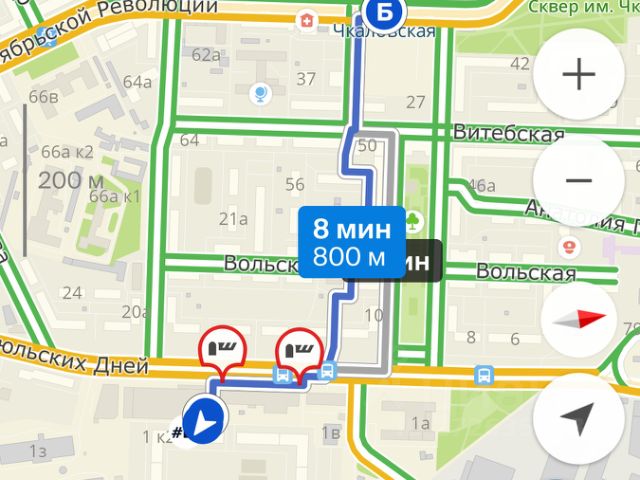640x480 pixels.
Task: Zoom in on the map
Action: [579, 75]
